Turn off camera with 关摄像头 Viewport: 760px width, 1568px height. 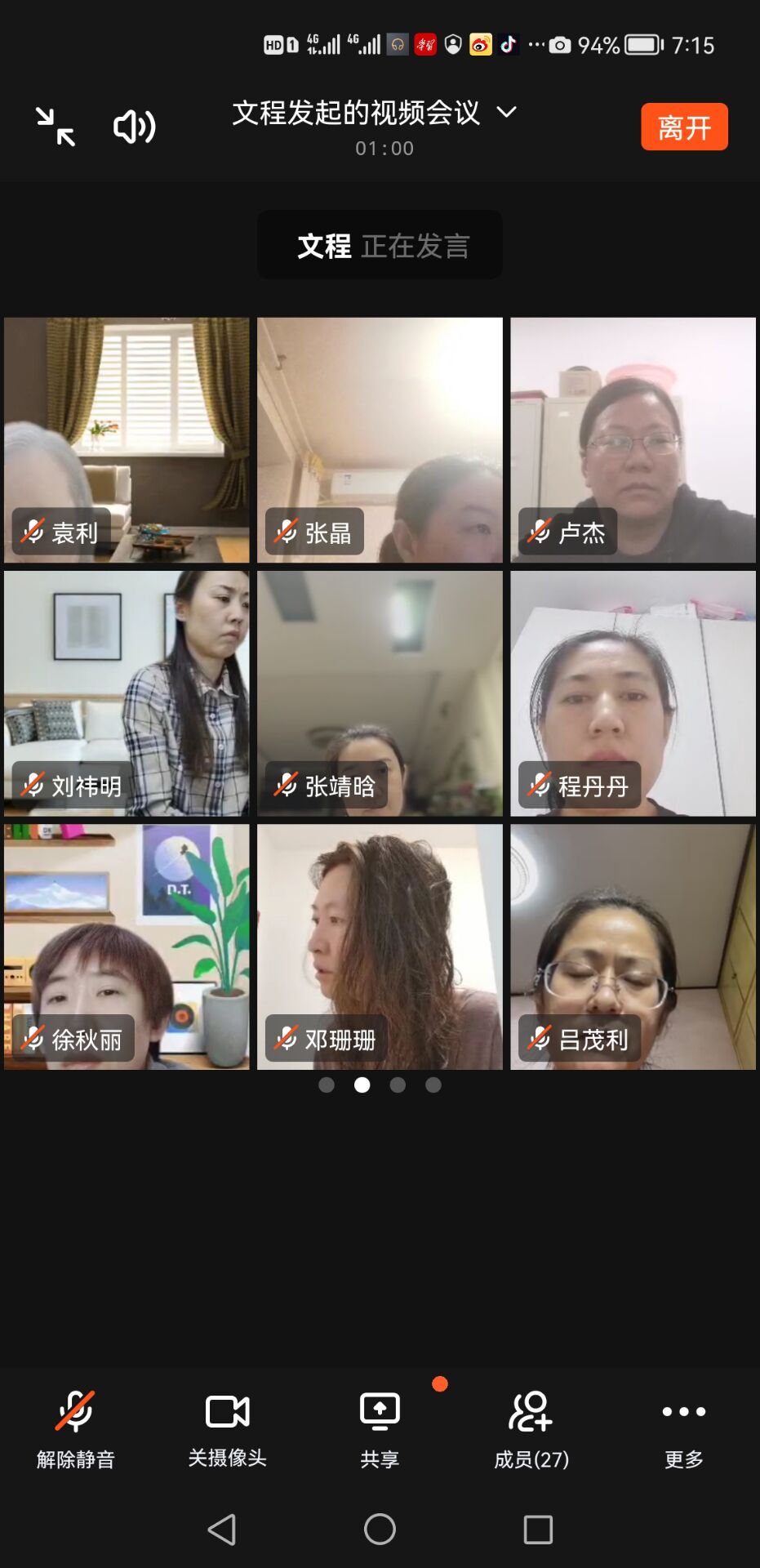pyautogui.click(x=227, y=1428)
